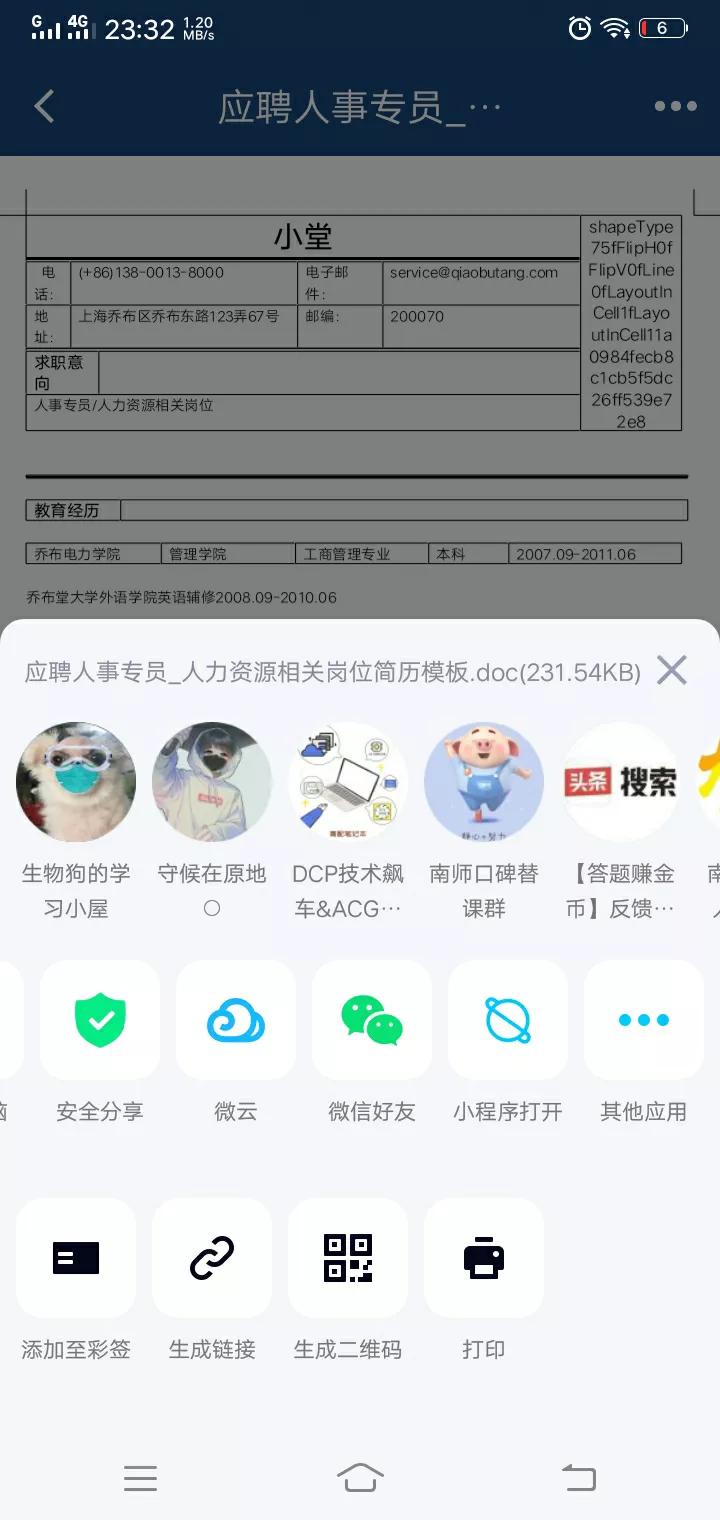Share to DCP技术飙车&ACG group
This screenshot has width=720, height=1520.
[x=348, y=782]
